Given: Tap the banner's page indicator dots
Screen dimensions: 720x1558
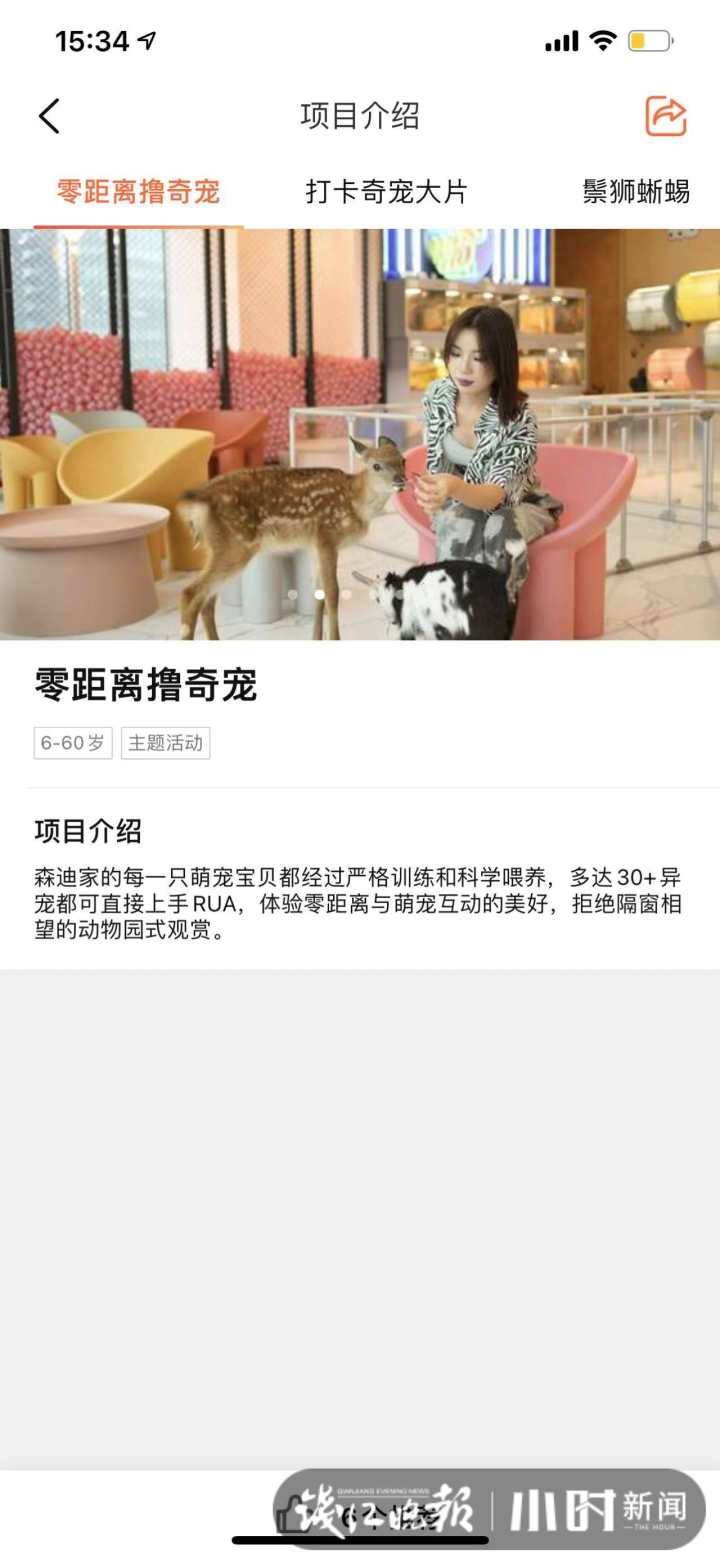Looking at the screenshot, I should click(x=320, y=594).
